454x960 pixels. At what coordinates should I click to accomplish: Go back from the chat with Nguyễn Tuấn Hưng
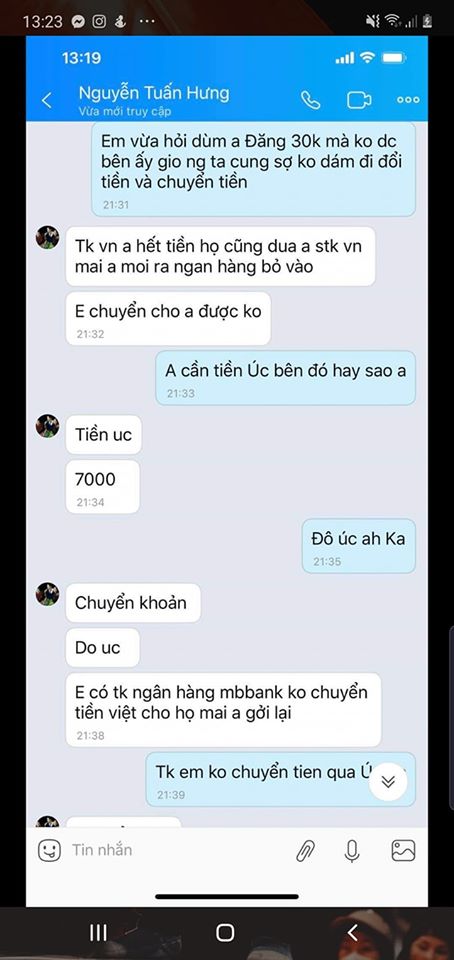pos(47,100)
